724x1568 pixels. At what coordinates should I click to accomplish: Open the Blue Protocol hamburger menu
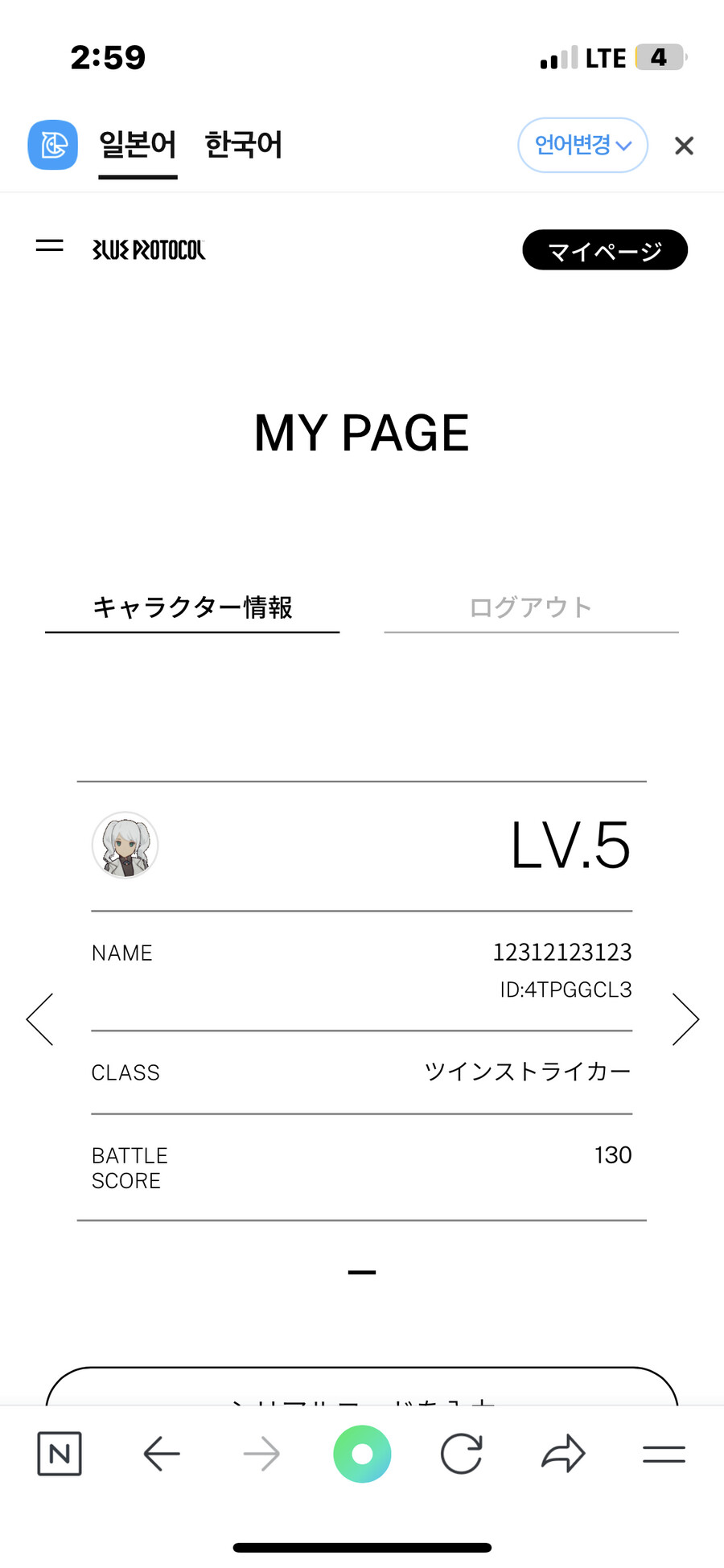click(x=50, y=245)
